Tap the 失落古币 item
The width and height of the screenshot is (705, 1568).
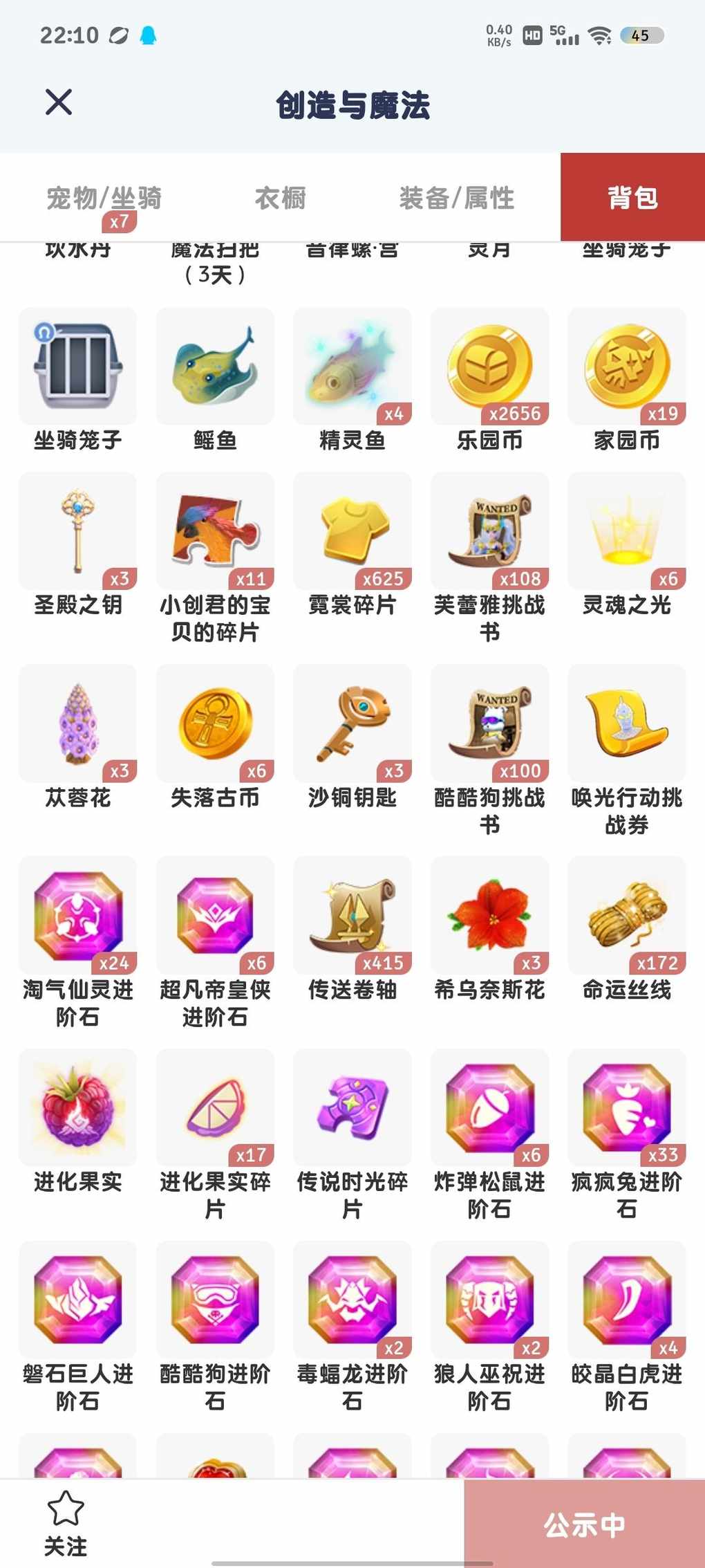click(215, 723)
